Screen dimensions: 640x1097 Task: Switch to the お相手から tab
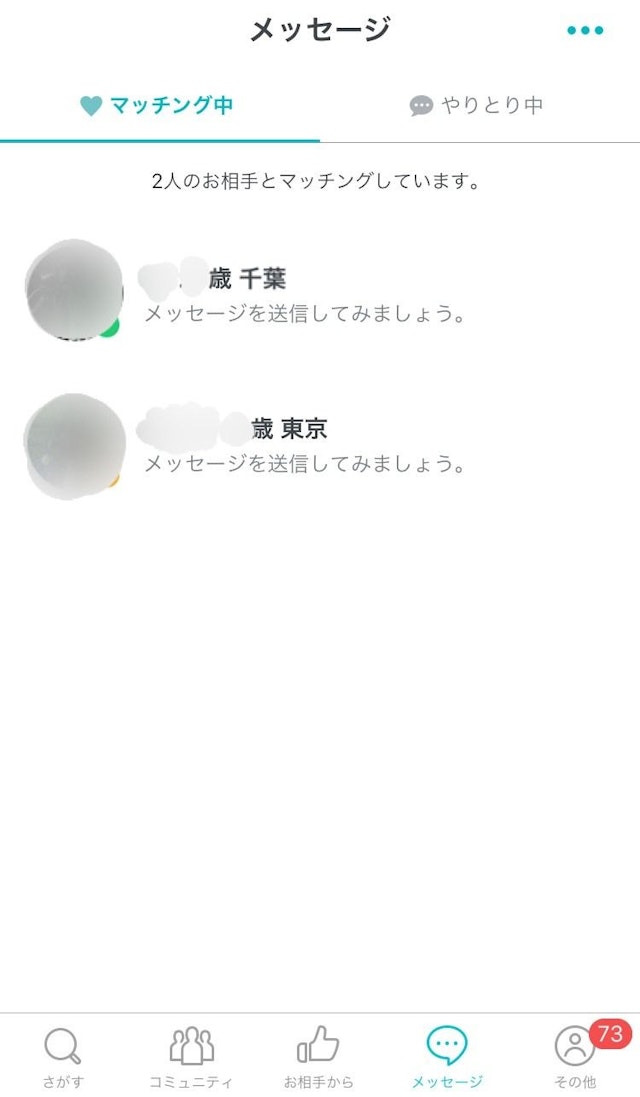point(318,1057)
